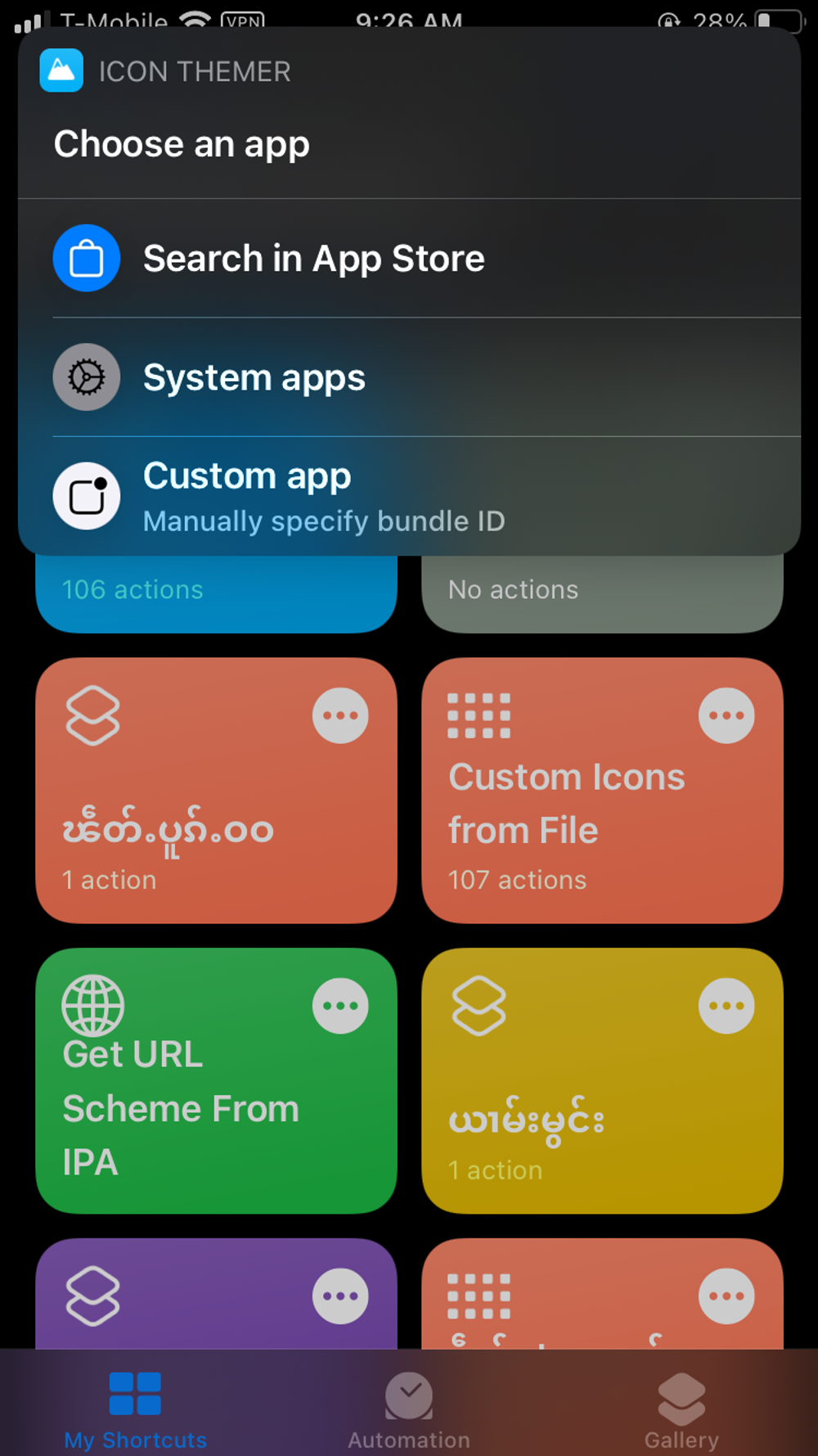The height and width of the screenshot is (1456, 818).
Task: Open the yellow shortcut's three-dot menu
Action: [726, 1006]
